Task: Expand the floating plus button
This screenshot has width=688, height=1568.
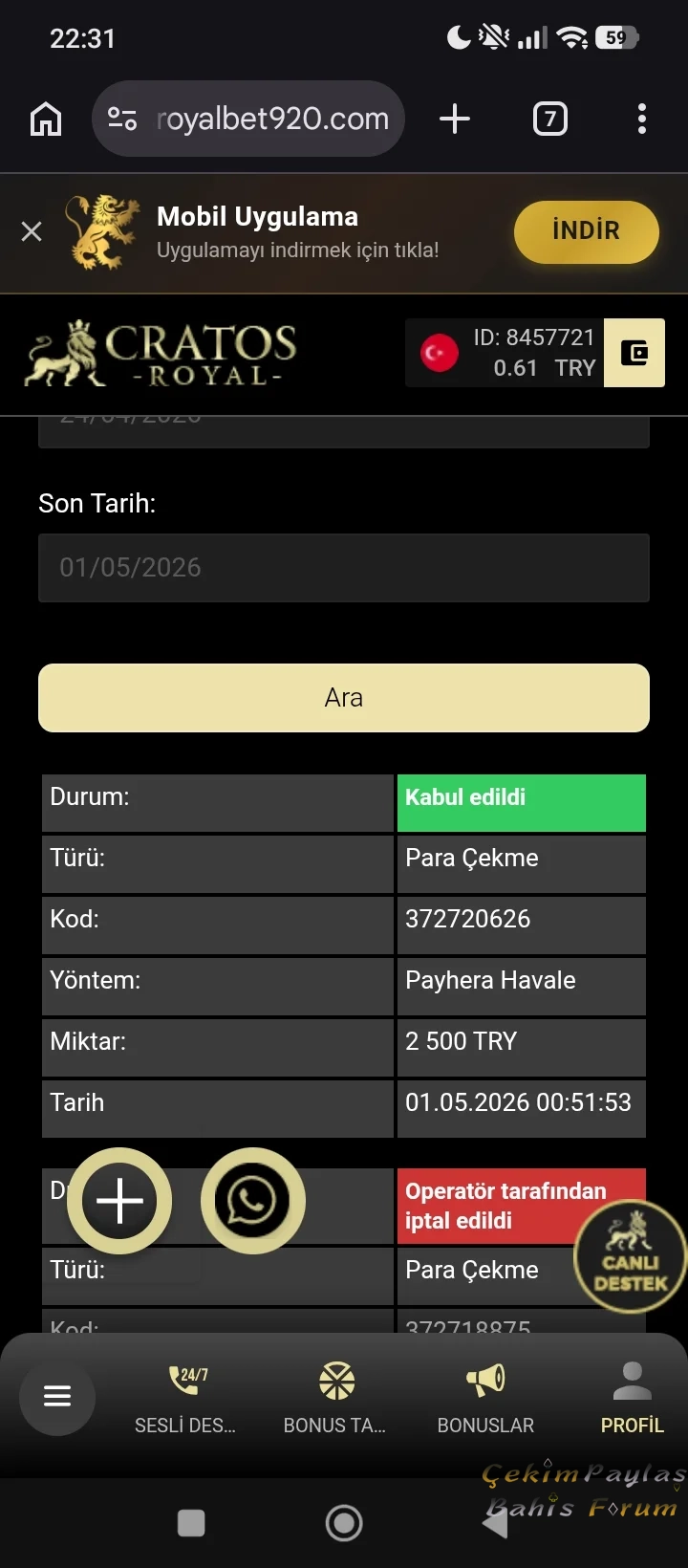Action: pos(119,1201)
